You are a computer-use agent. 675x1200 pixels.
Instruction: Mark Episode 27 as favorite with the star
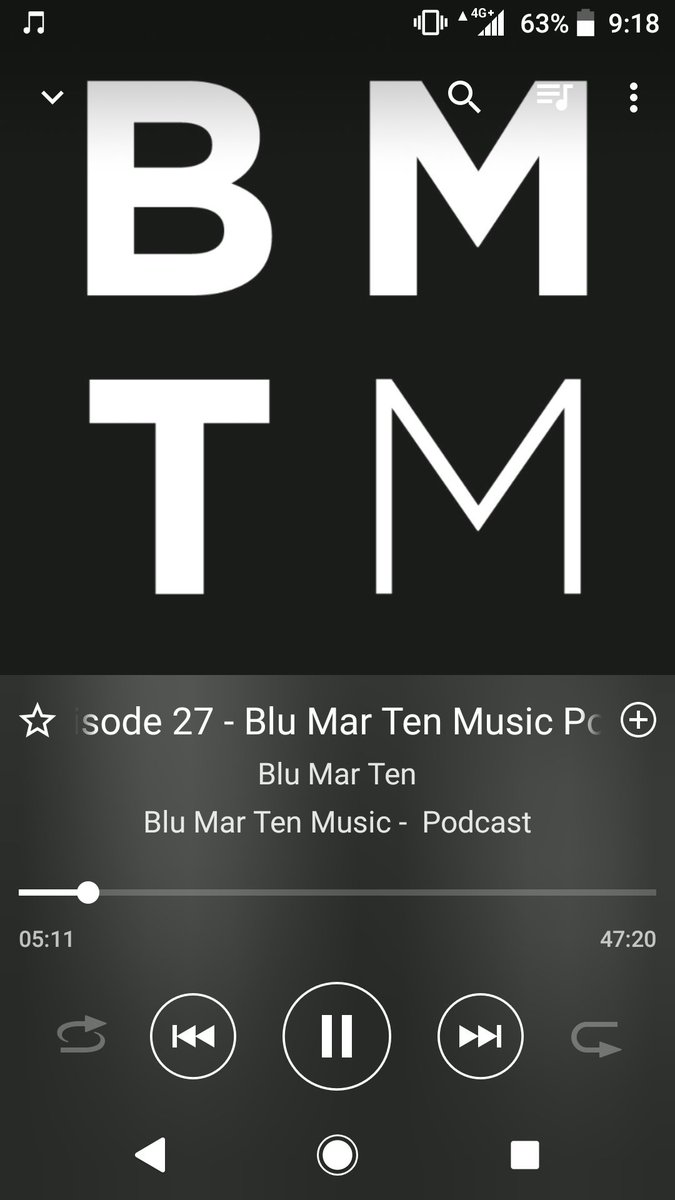(x=37, y=721)
